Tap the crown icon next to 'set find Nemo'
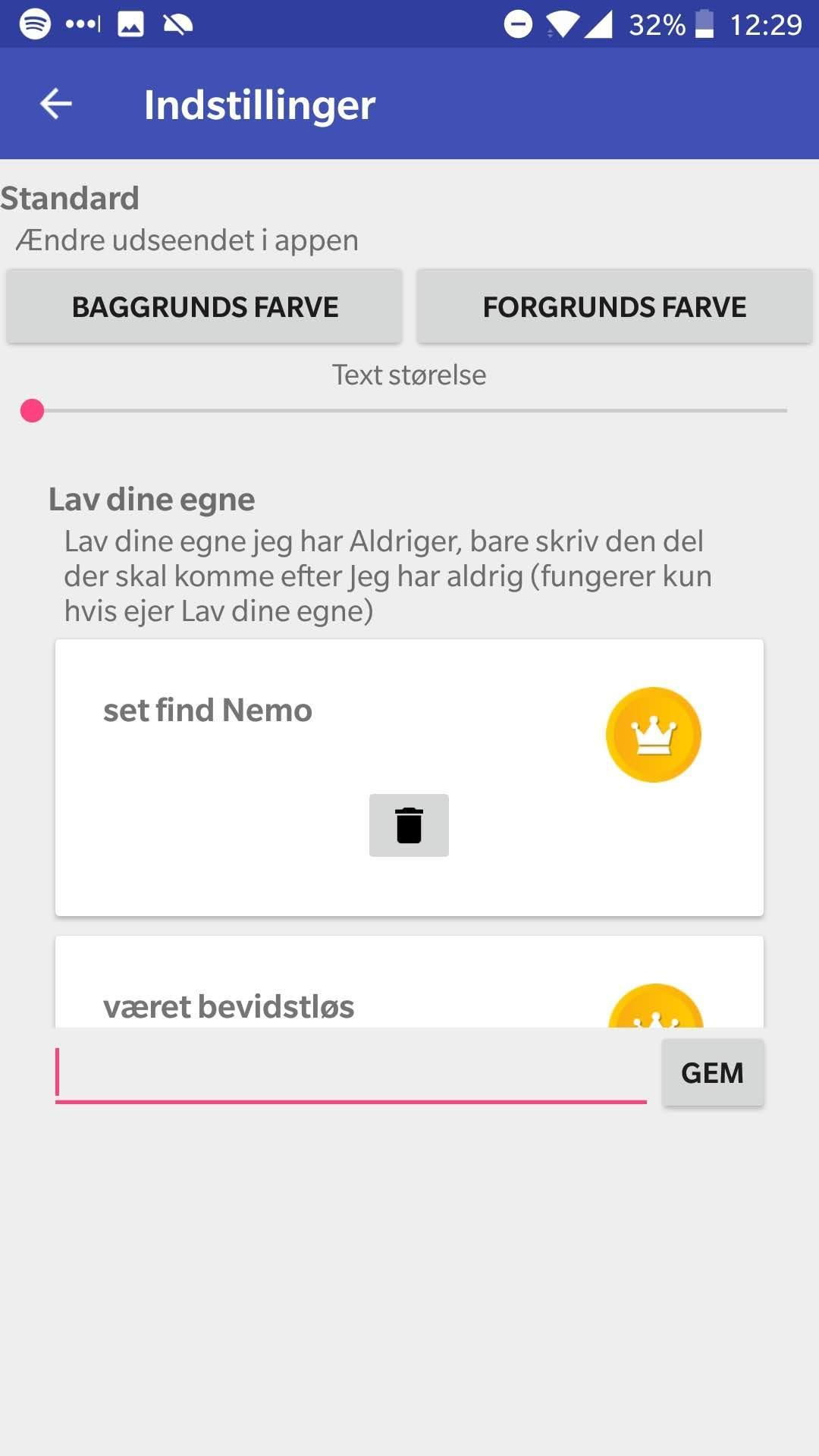819x1456 pixels. (652, 733)
